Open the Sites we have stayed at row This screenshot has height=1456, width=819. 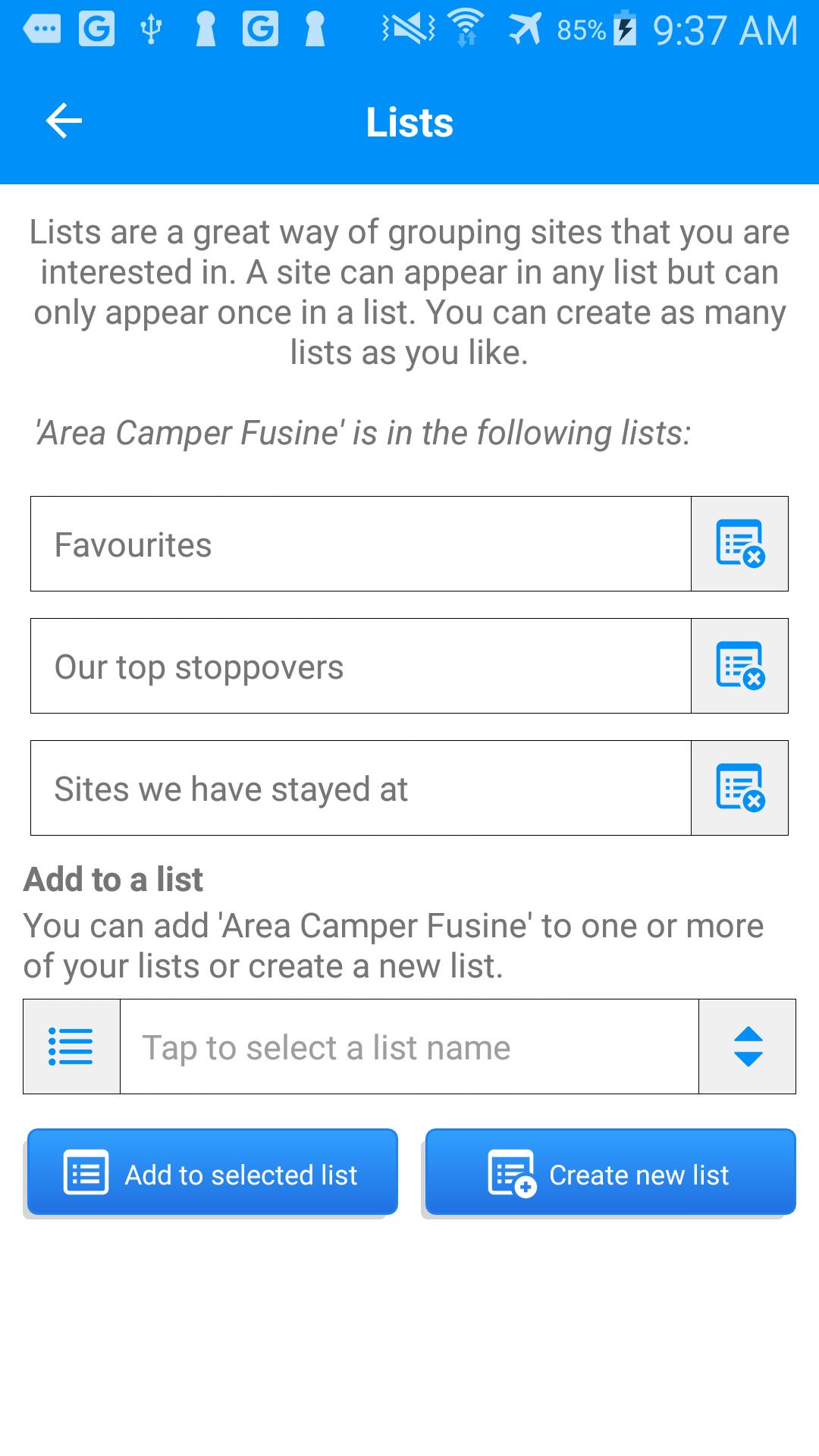pos(361,788)
